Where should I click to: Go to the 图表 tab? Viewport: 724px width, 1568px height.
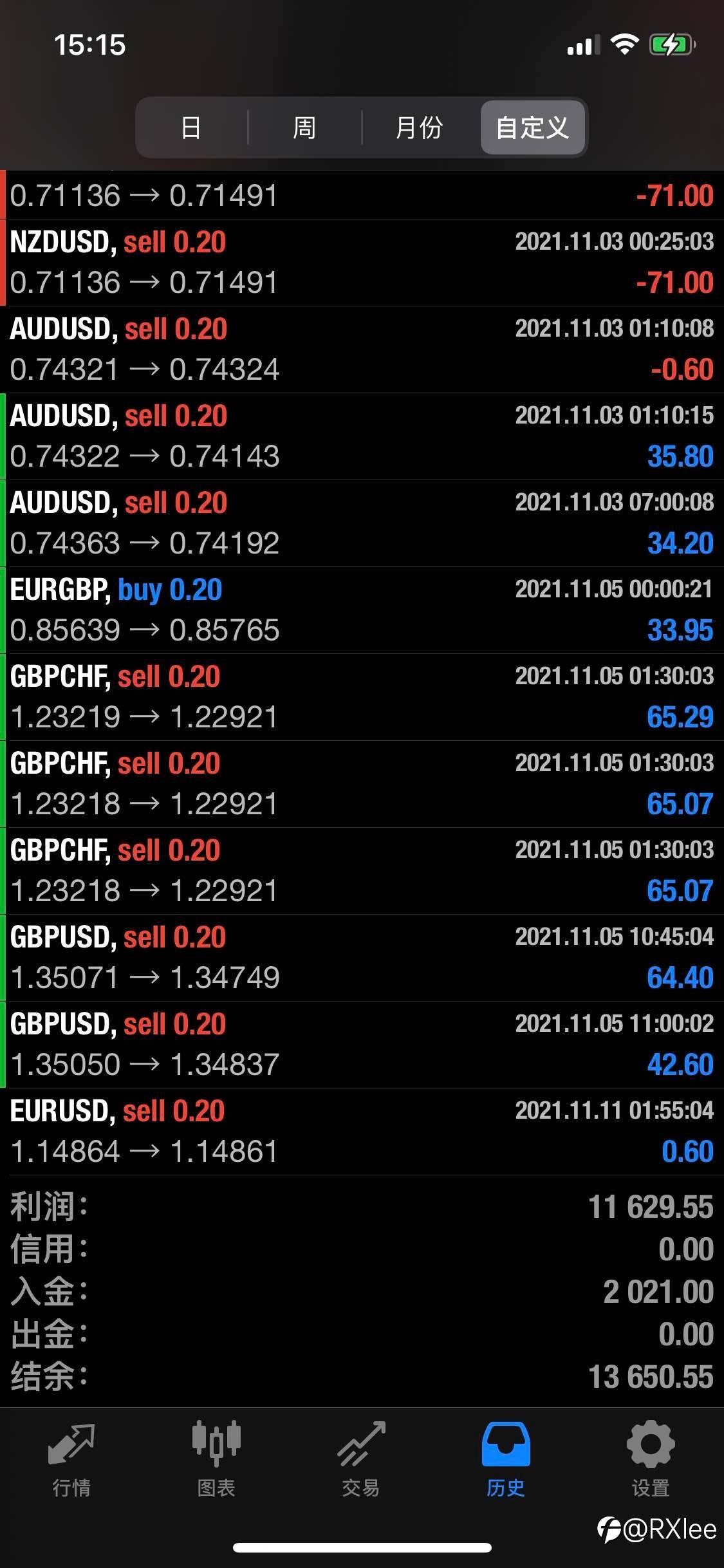(216, 1459)
